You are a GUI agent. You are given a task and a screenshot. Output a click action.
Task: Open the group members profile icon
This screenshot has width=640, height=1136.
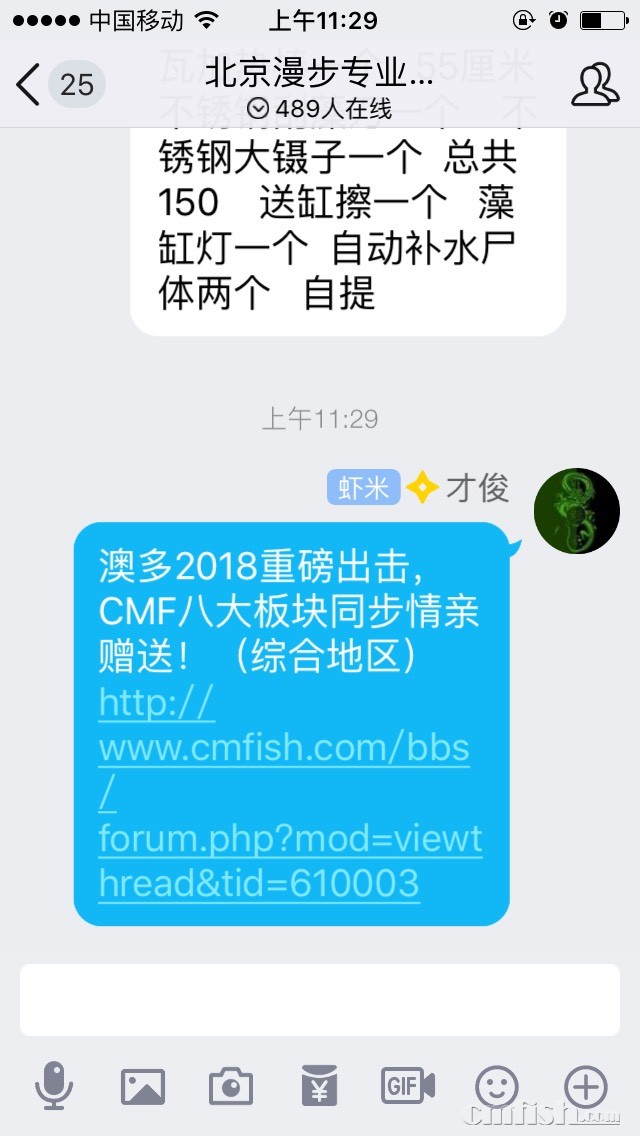595,84
